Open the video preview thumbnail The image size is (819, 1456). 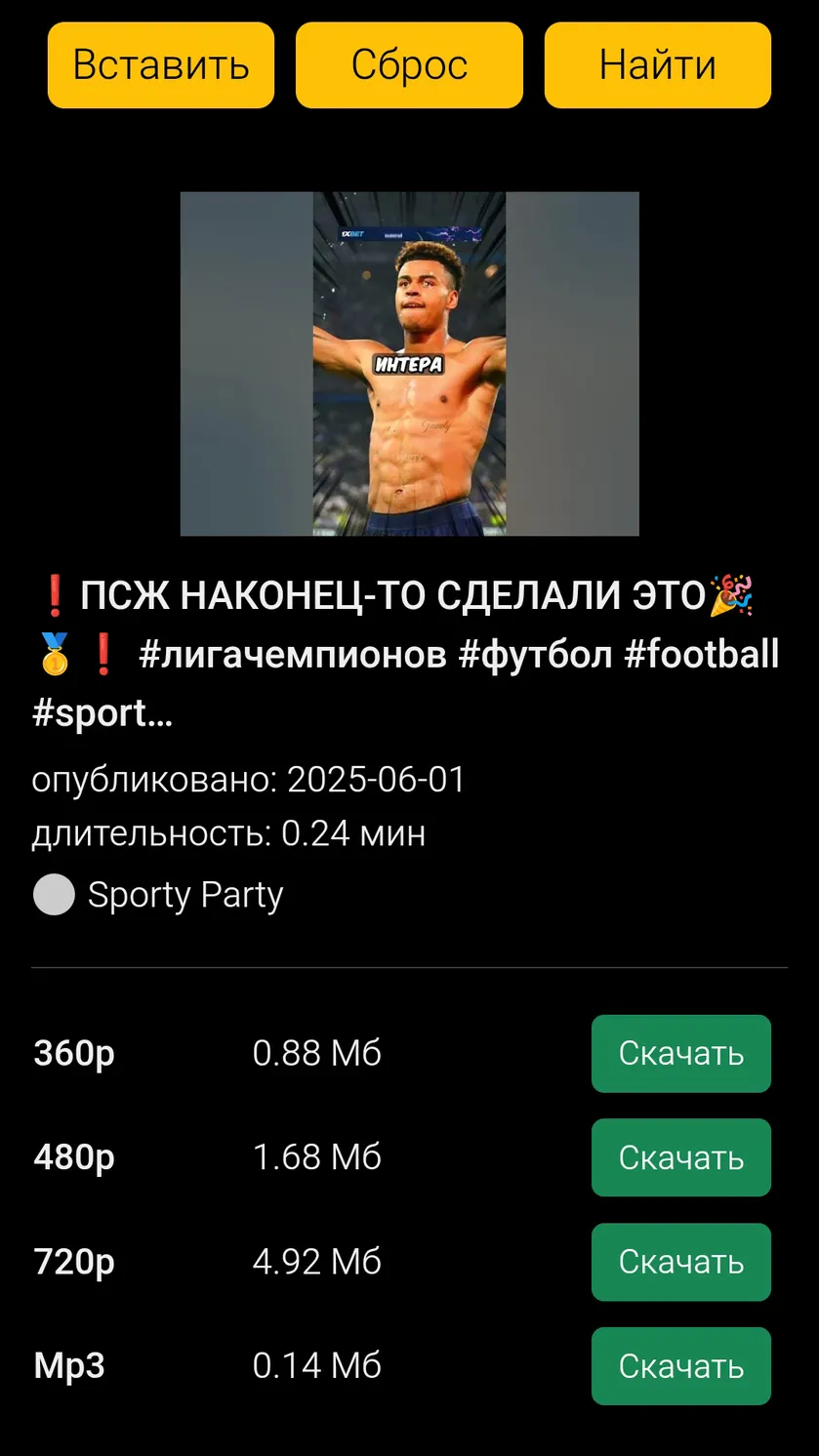click(409, 364)
